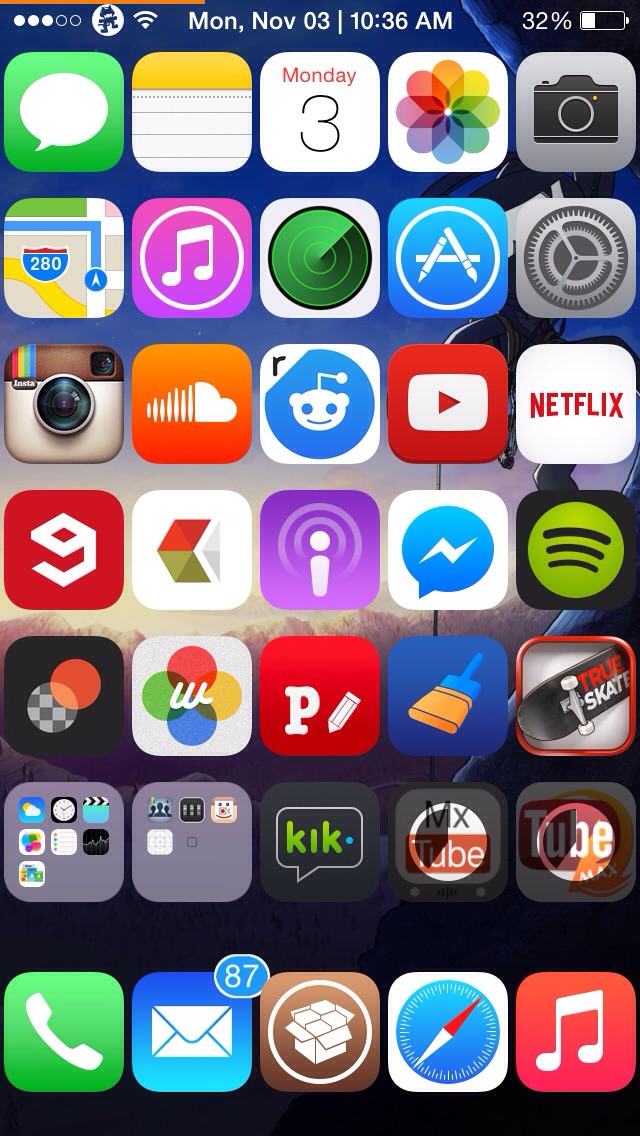Open the SoundCloud app
The image size is (640, 1136).
pos(192,404)
